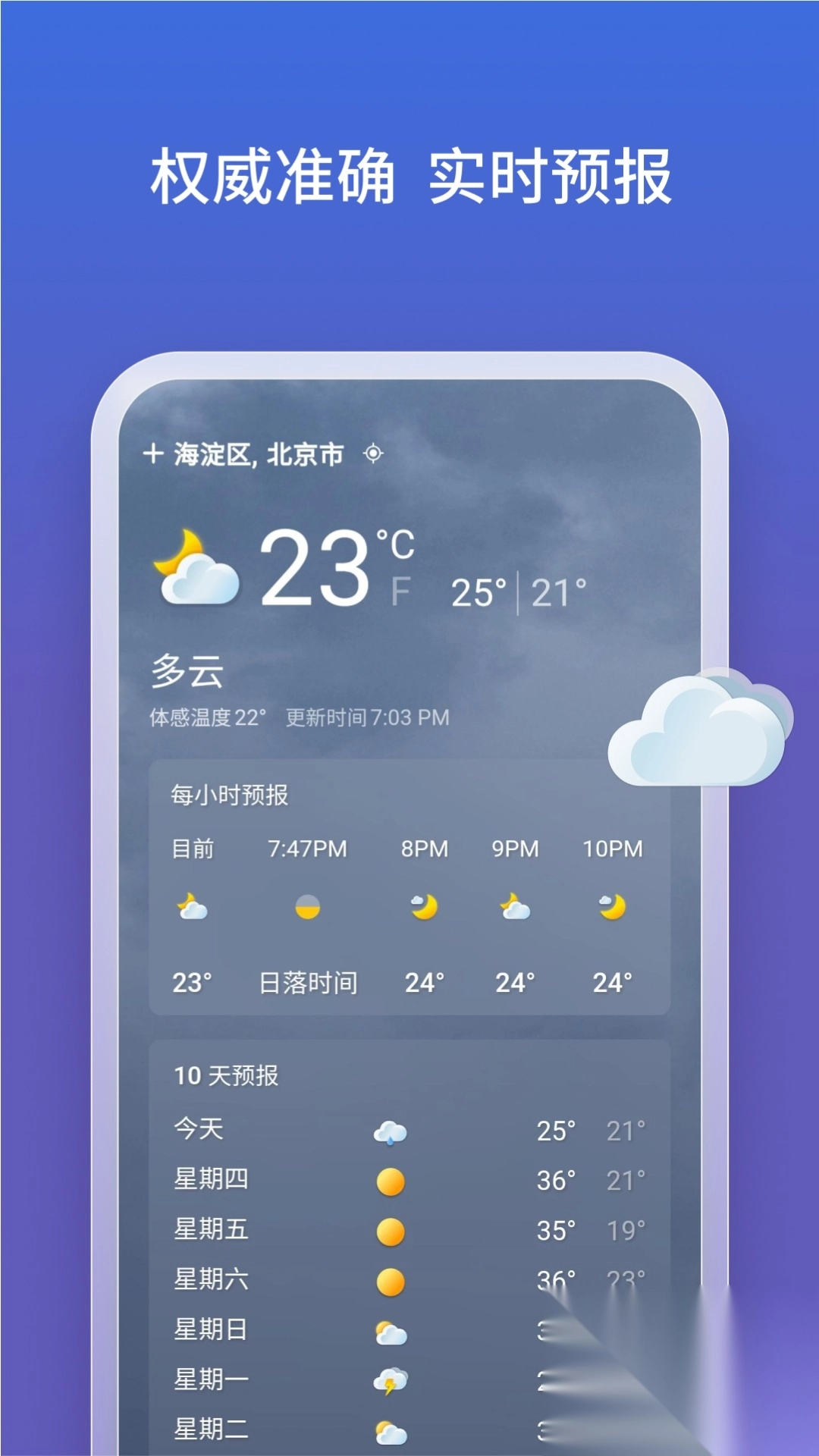Tap the rain cloud icon for 今天
This screenshot has height=1456, width=819.
pos(391,1130)
